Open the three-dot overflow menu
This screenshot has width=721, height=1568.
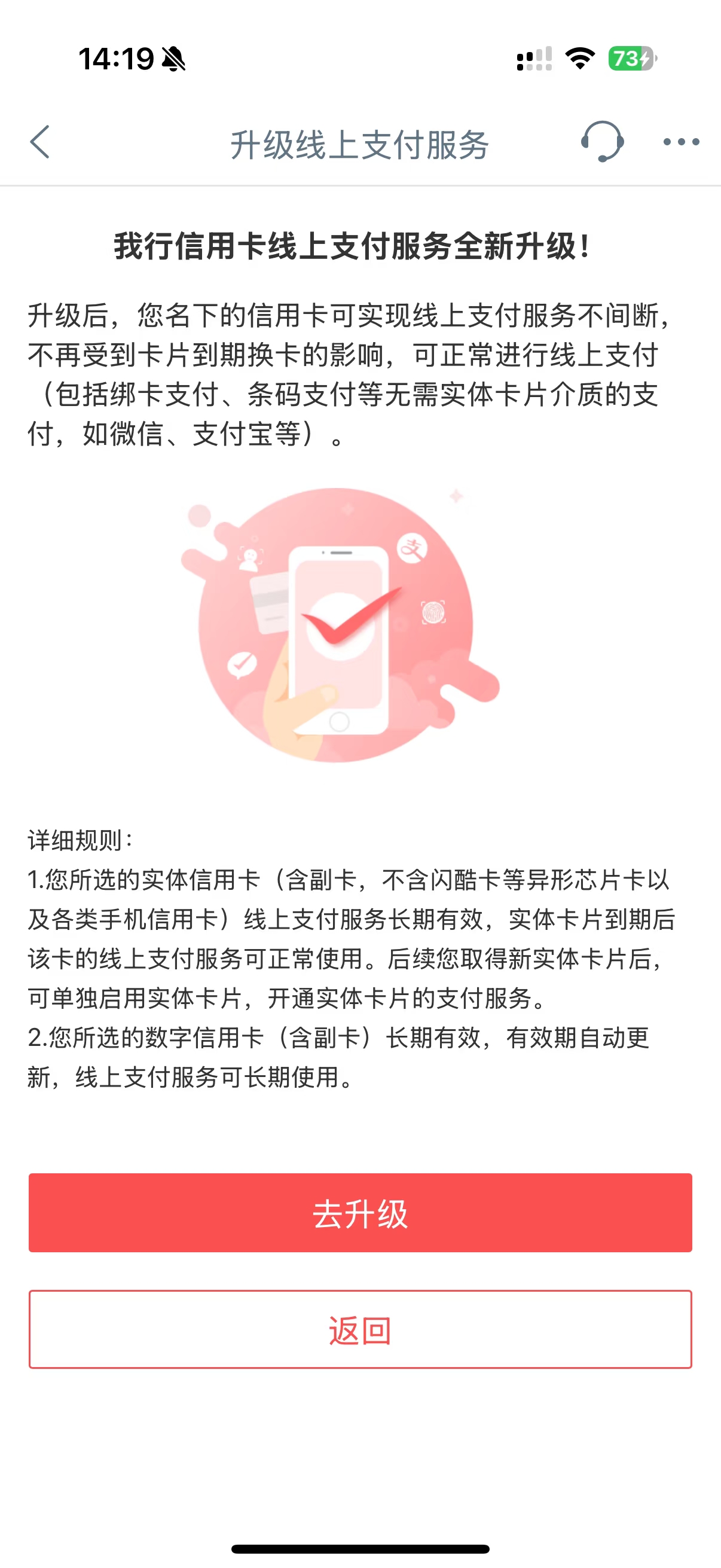(x=681, y=142)
